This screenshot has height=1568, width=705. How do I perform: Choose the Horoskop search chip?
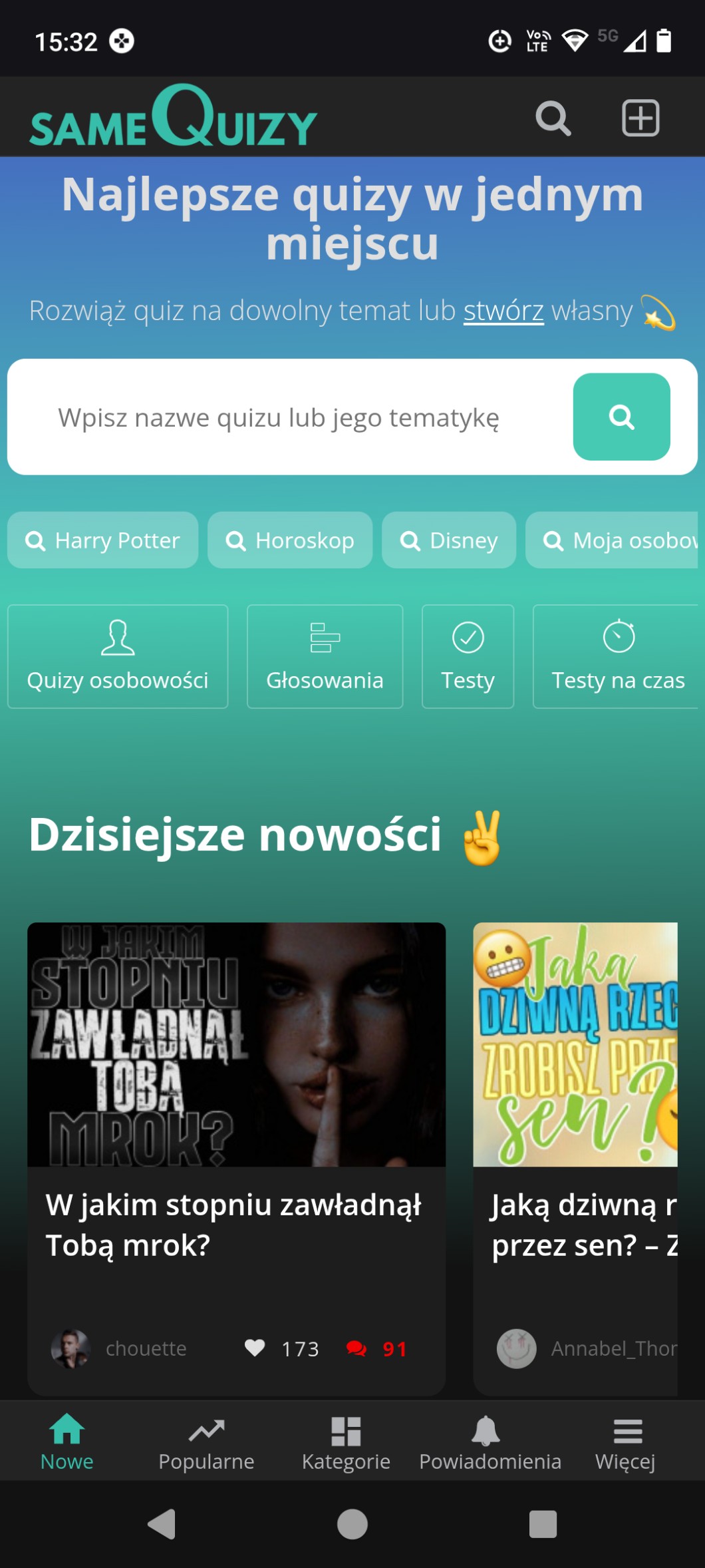(290, 540)
